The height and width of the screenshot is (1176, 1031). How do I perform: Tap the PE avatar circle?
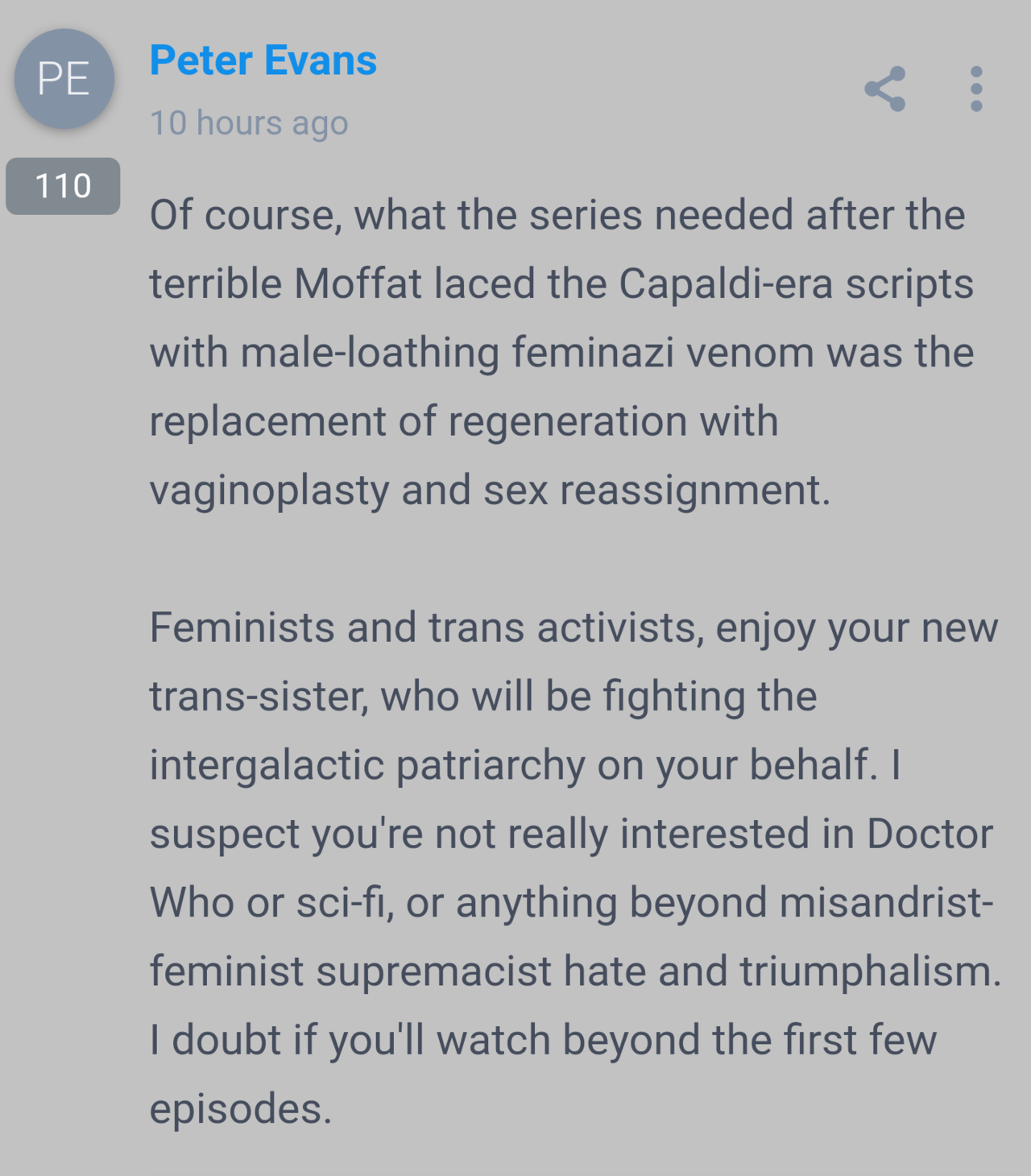point(64,79)
